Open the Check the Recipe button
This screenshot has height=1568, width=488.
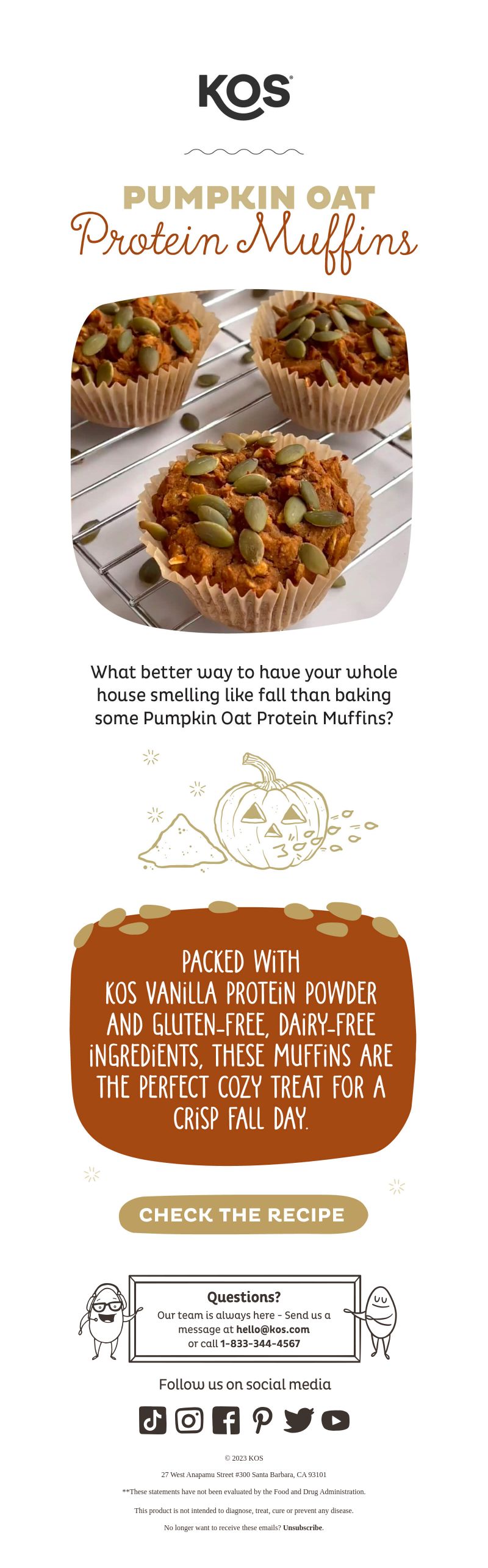tap(243, 1214)
